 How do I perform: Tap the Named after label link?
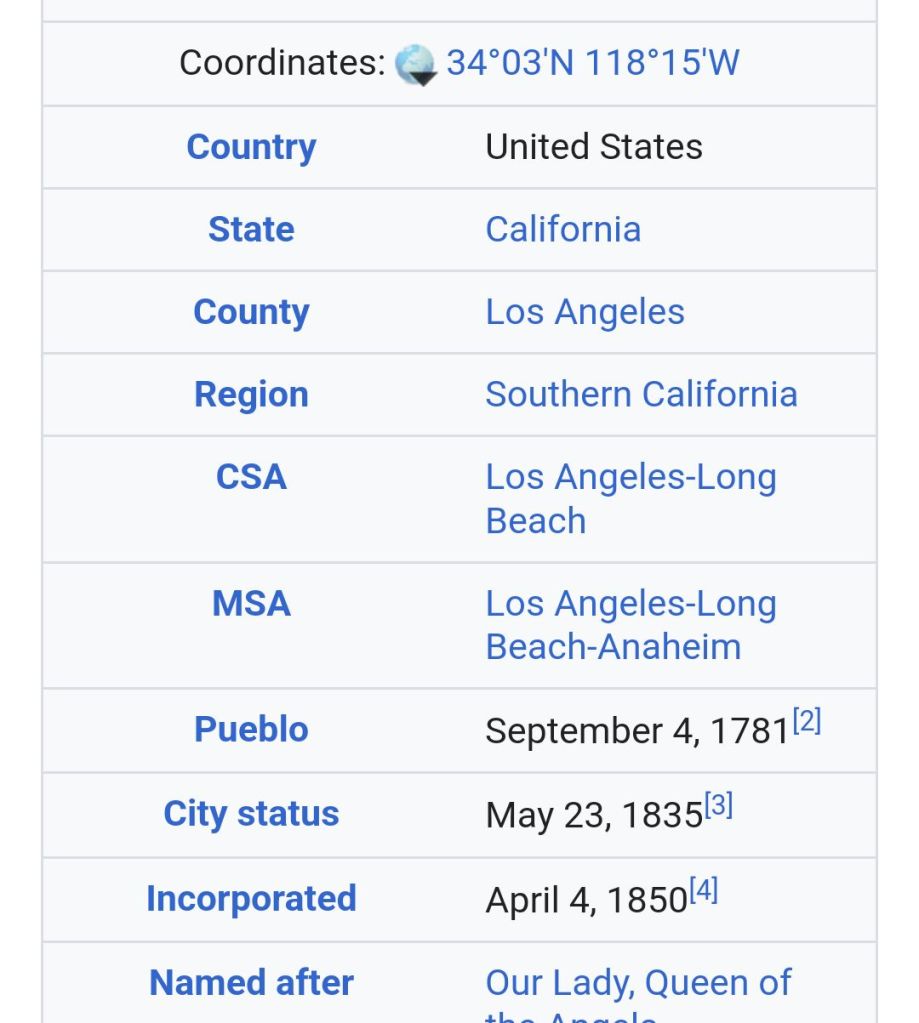point(251,983)
